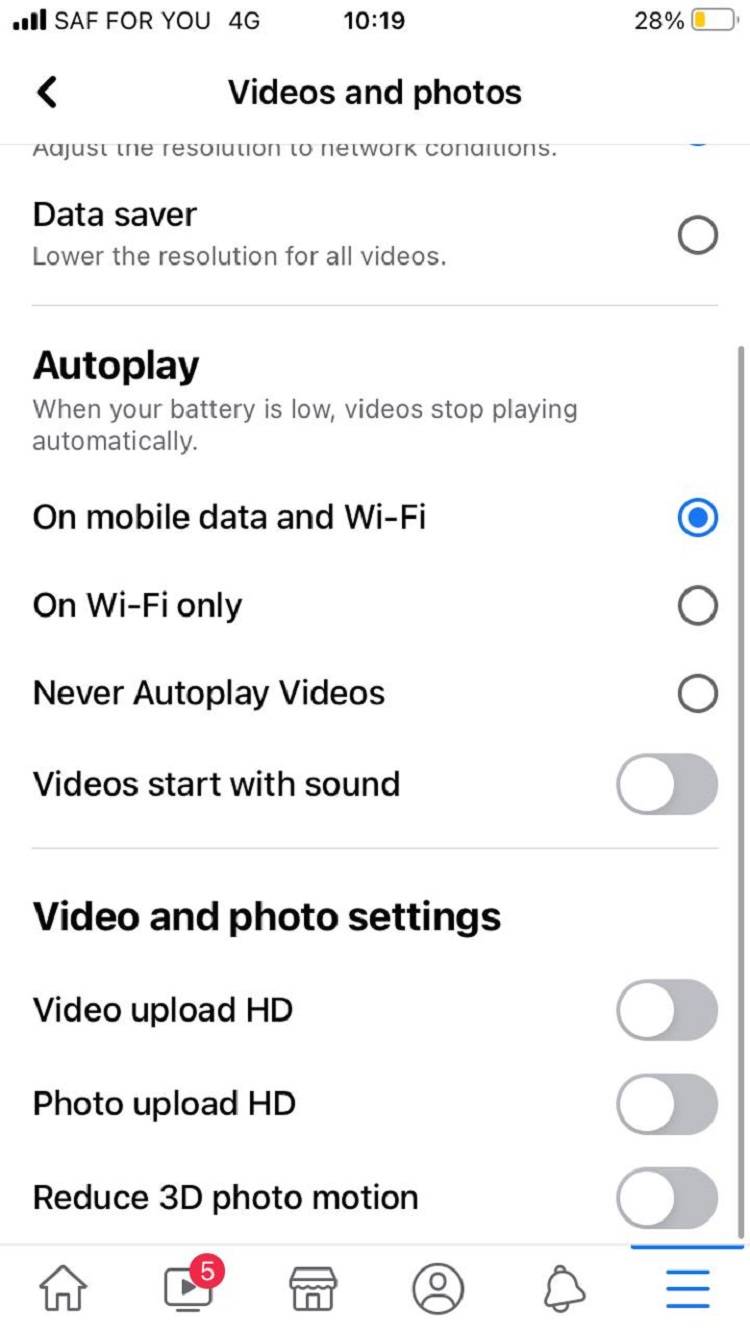Open the Home feed tab
The height and width of the screenshot is (1333, 750).
pyautogui.click(x=63, y=1288)
